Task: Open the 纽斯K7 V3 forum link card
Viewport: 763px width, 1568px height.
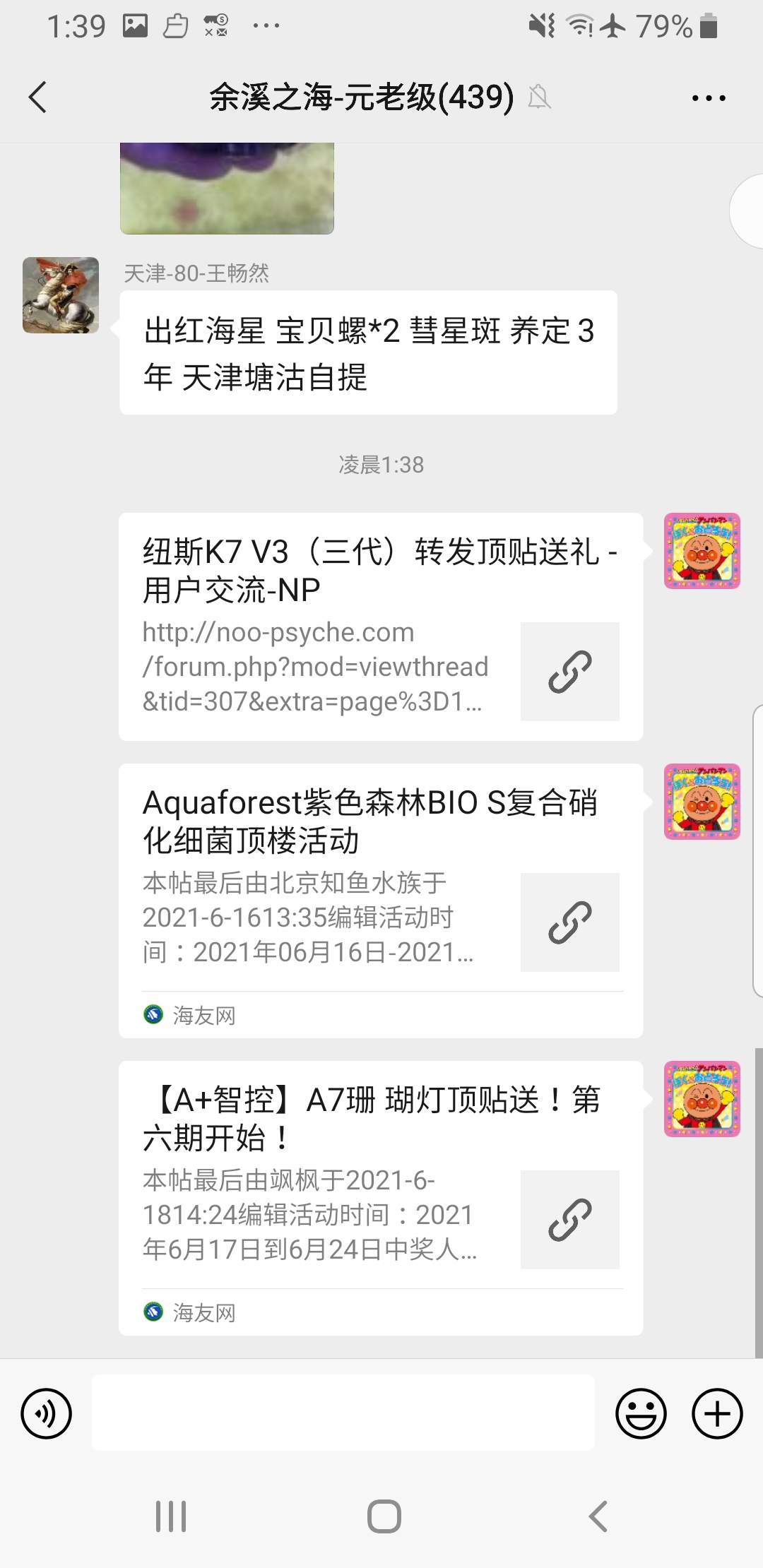Action: pos(380,626)
